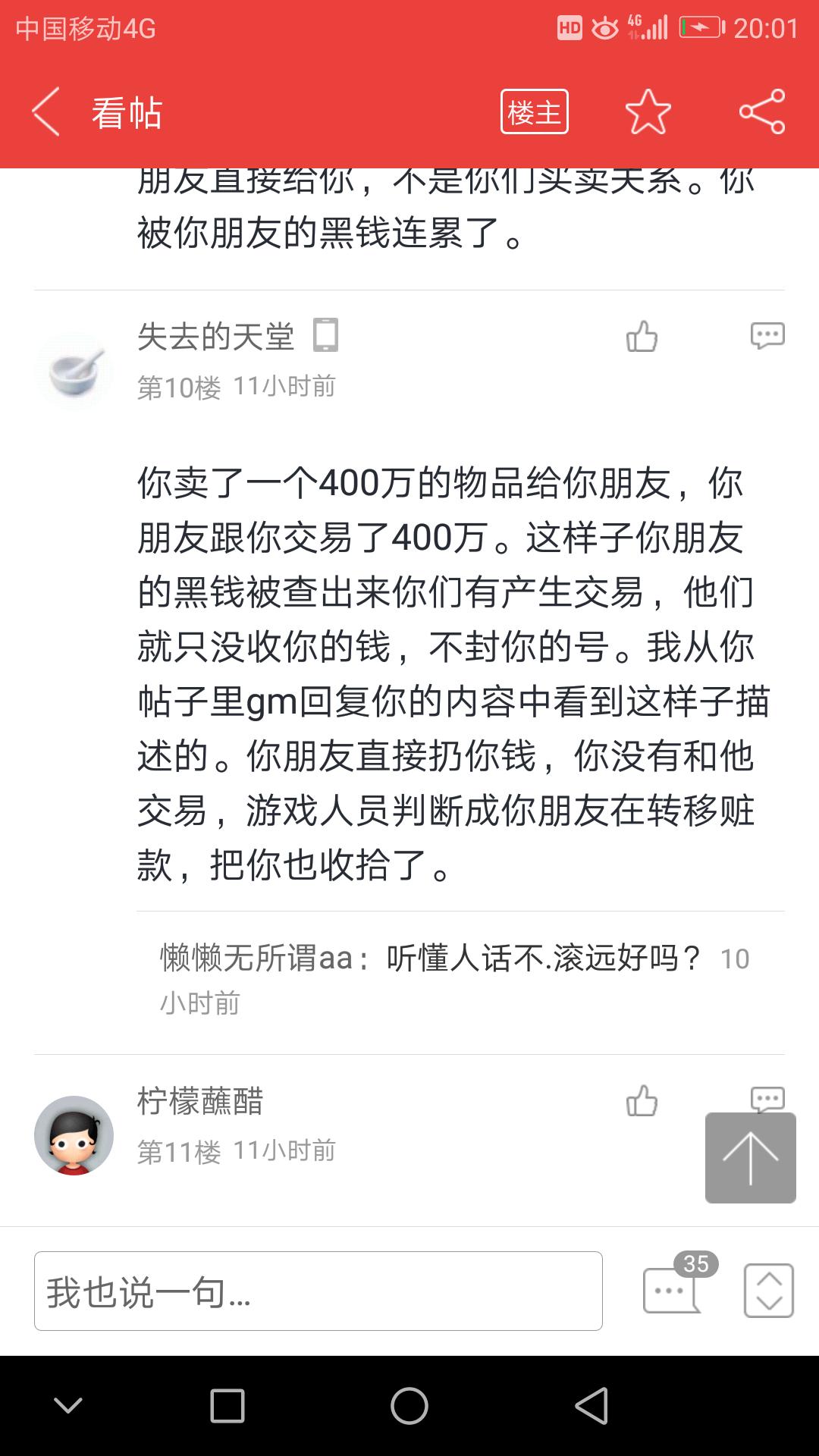The height and width of the screenshot is (1456, 819).
Task: Go back from the 看帖 thread
Action: (45, 112)
